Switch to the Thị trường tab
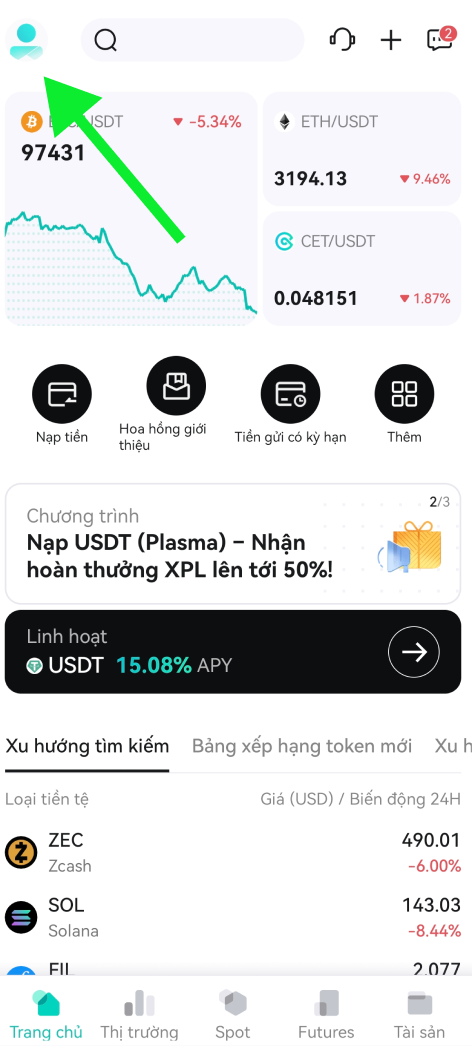The width and height of the screenshot is (472, 1056). pos(139,1014)
